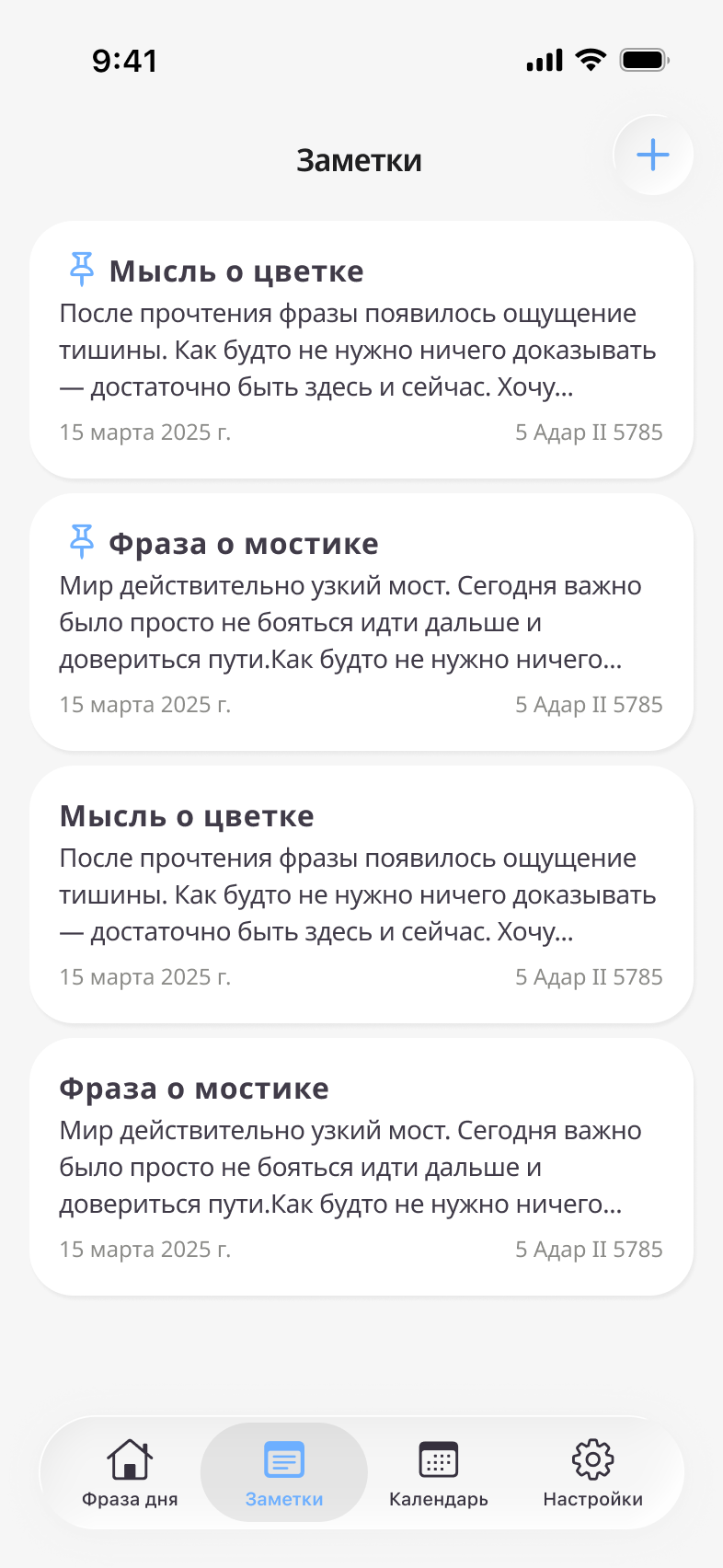723x1568 pixels.
Task: Switch to the Фраза дня tab
Action: pos(130,1472)
